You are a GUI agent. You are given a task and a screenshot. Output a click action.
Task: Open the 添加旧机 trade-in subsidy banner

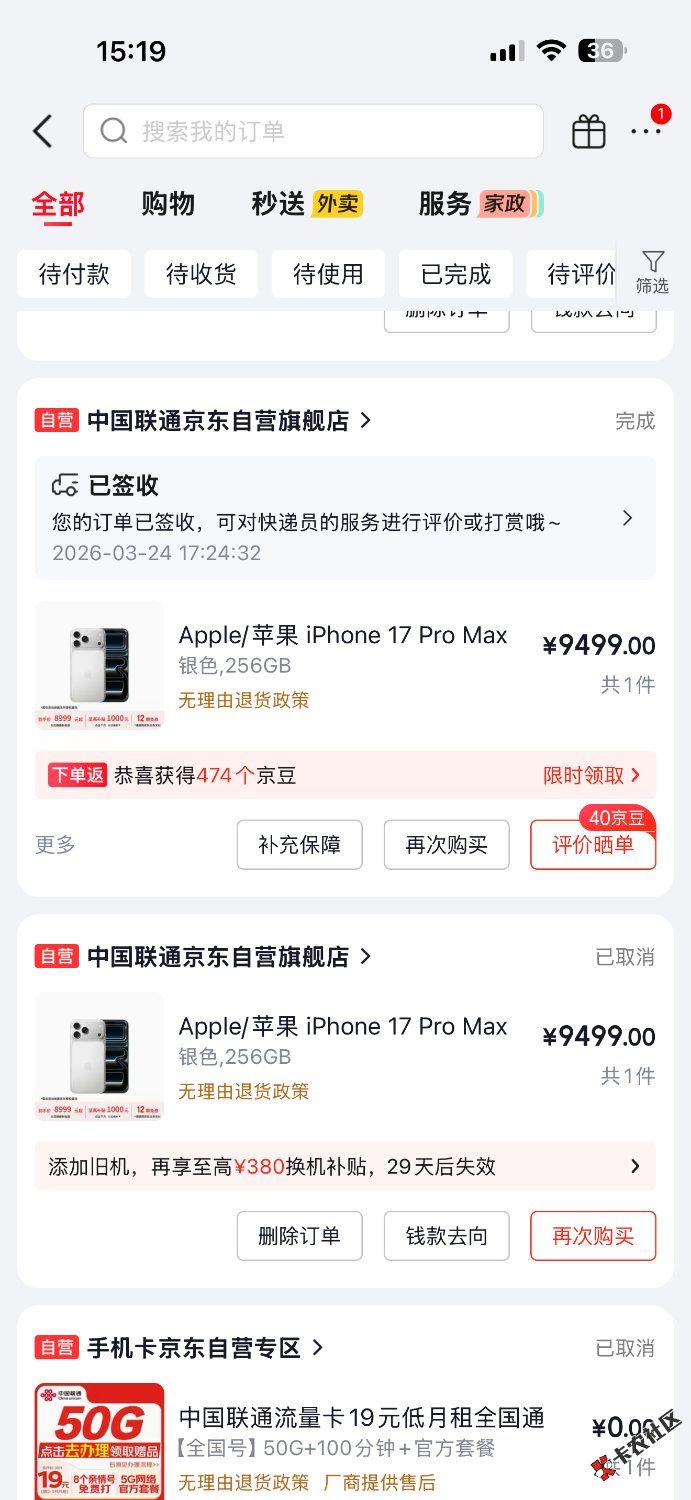point(345,1166)
